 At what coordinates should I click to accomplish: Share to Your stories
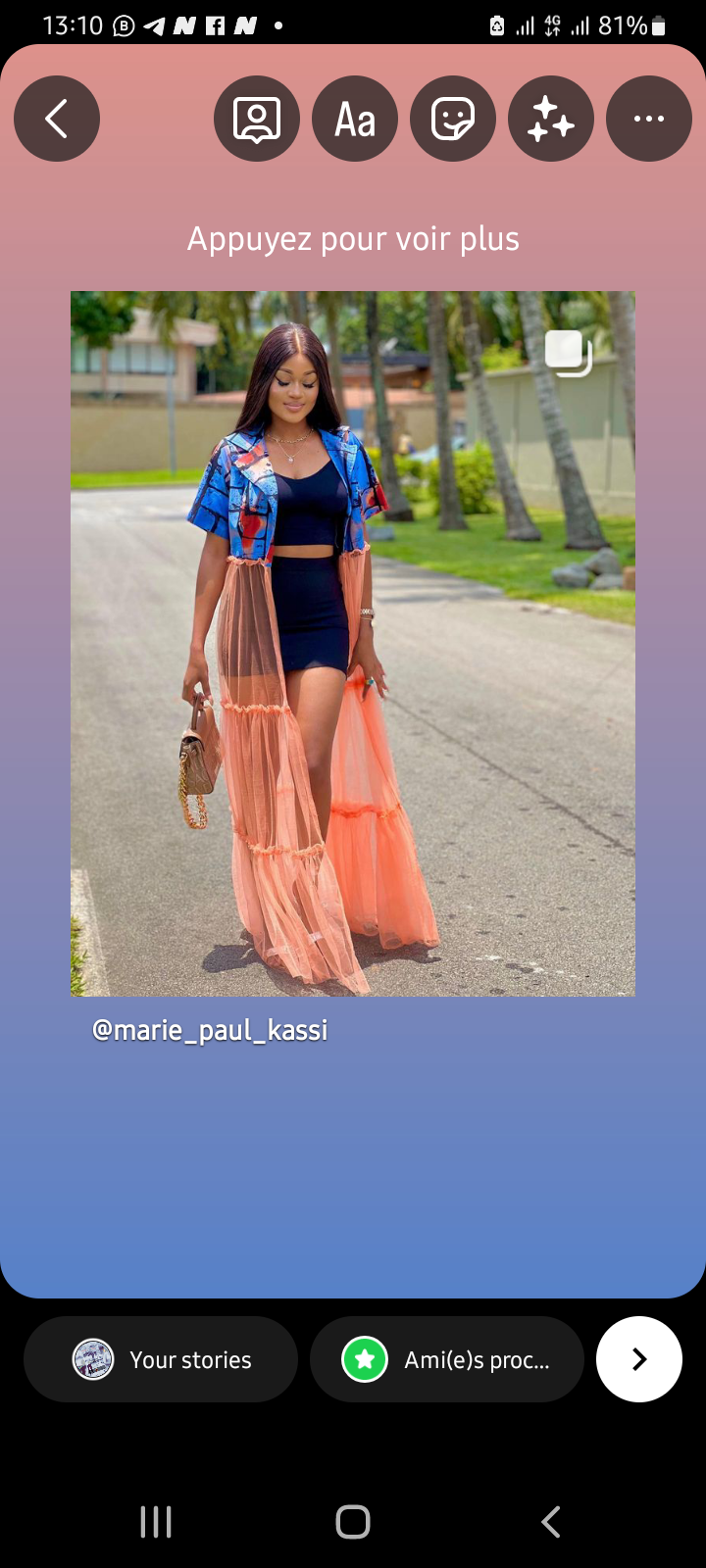click(x=161, y=1359)
